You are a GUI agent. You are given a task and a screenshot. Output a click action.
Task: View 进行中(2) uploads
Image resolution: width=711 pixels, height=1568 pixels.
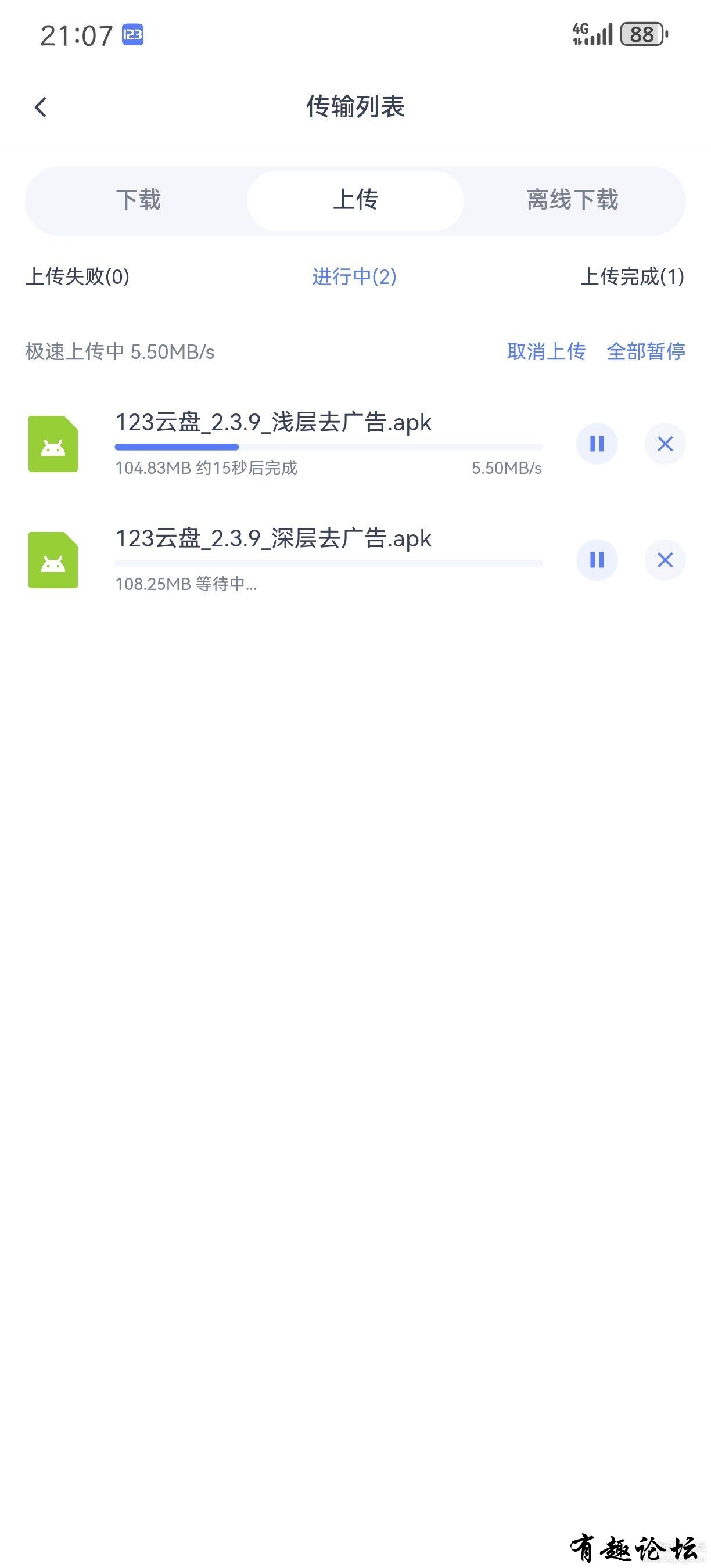click(x=354, y=277)
